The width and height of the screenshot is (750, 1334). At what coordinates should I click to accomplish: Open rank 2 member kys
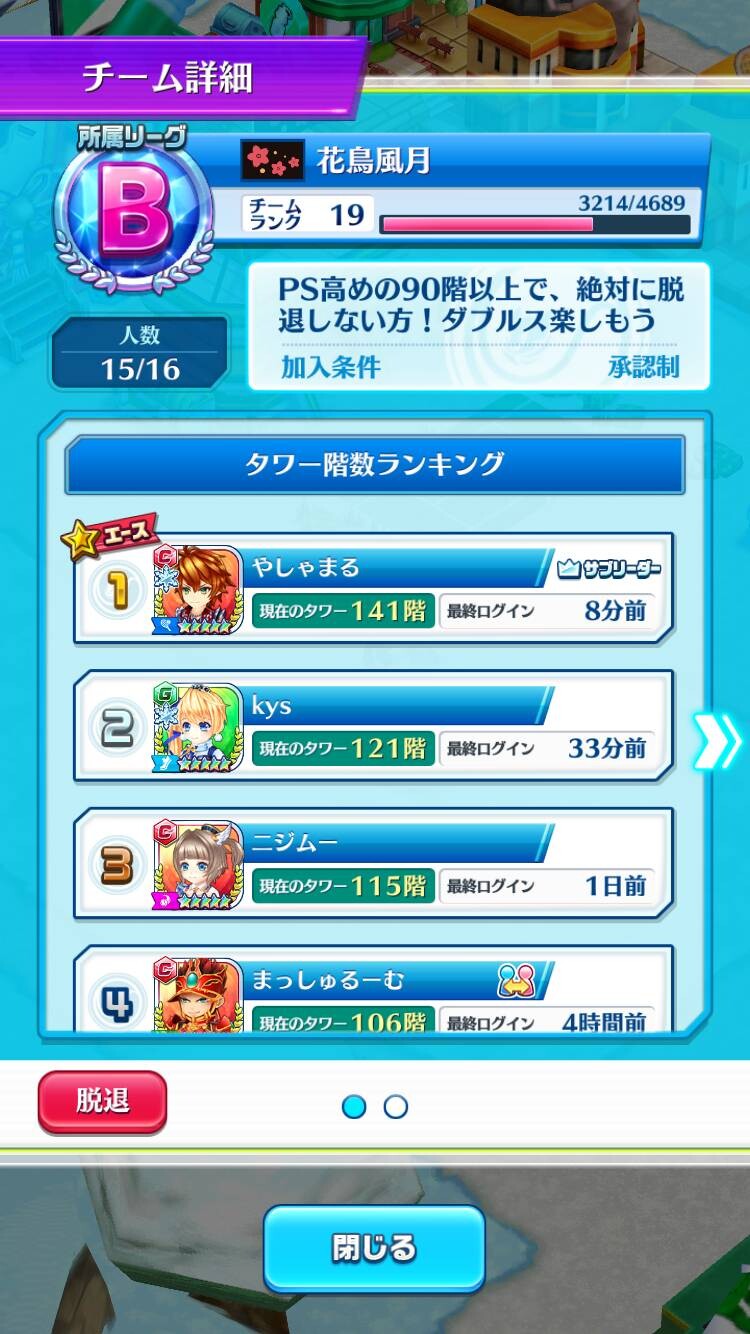(374, 726)
